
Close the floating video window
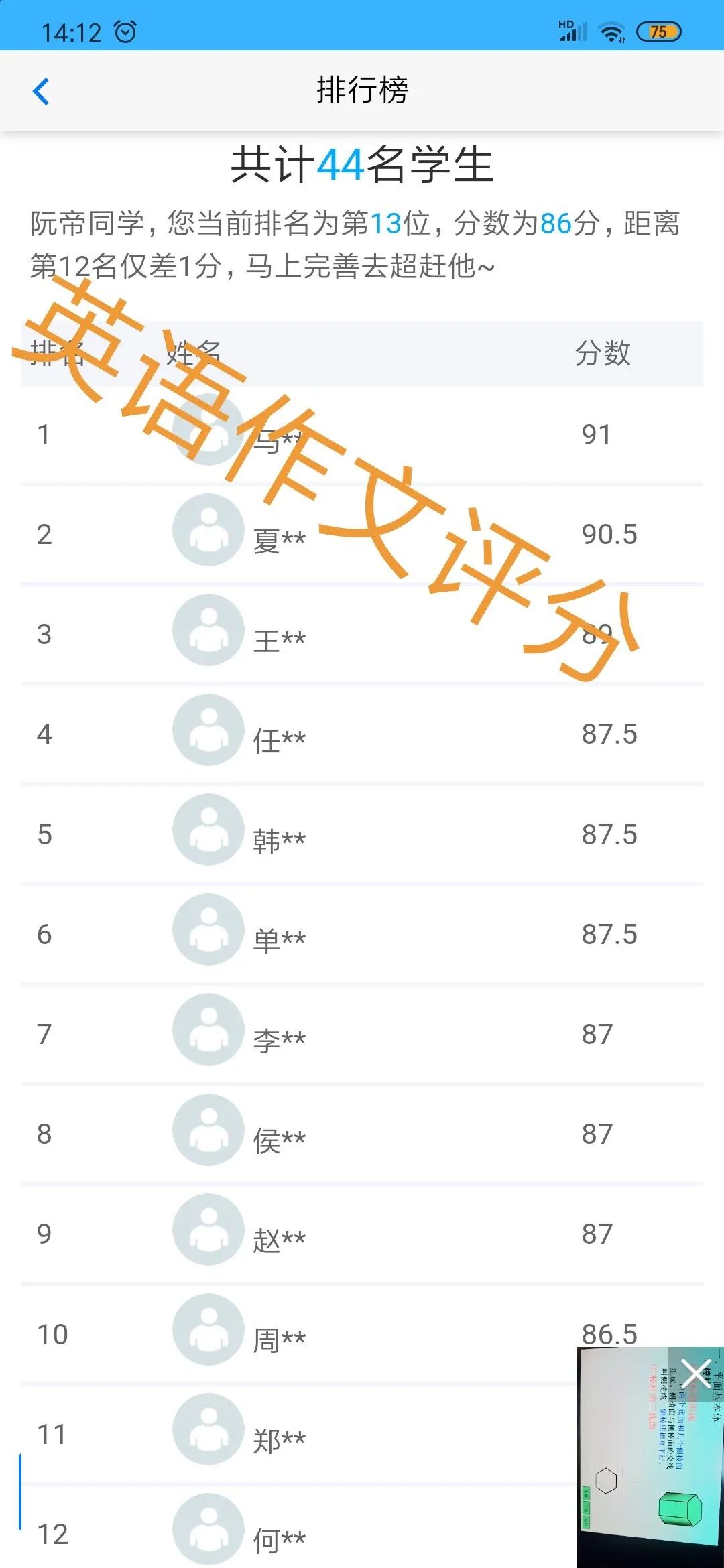[695, 1373]
